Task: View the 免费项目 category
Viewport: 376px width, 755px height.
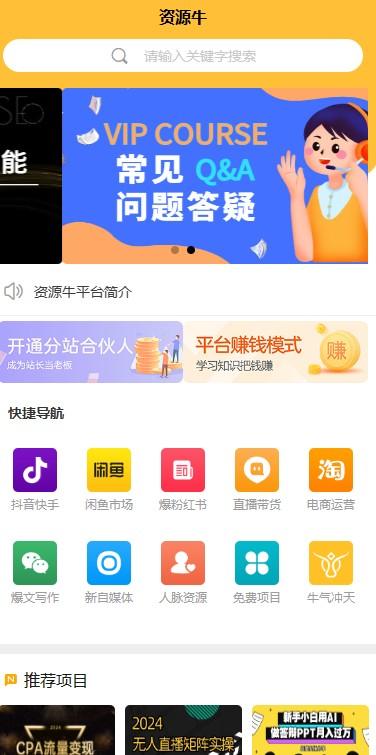Action: pos(257,573)
